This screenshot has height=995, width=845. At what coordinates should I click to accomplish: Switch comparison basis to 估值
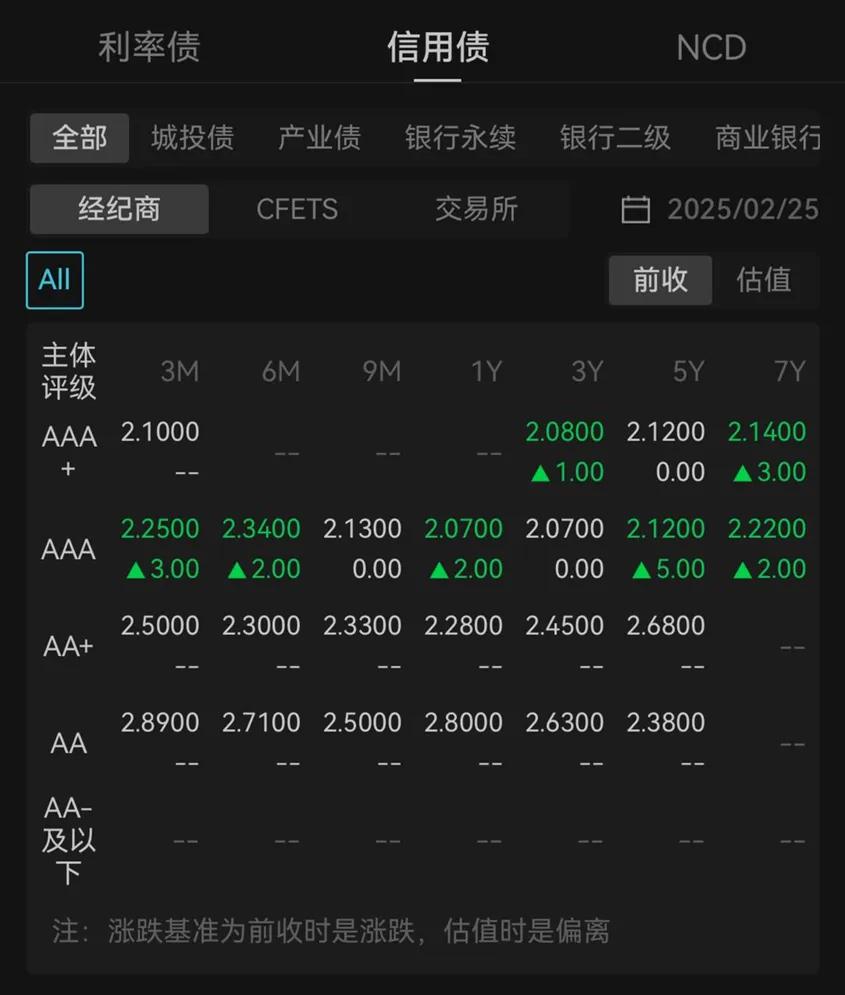tap(763, 280)
